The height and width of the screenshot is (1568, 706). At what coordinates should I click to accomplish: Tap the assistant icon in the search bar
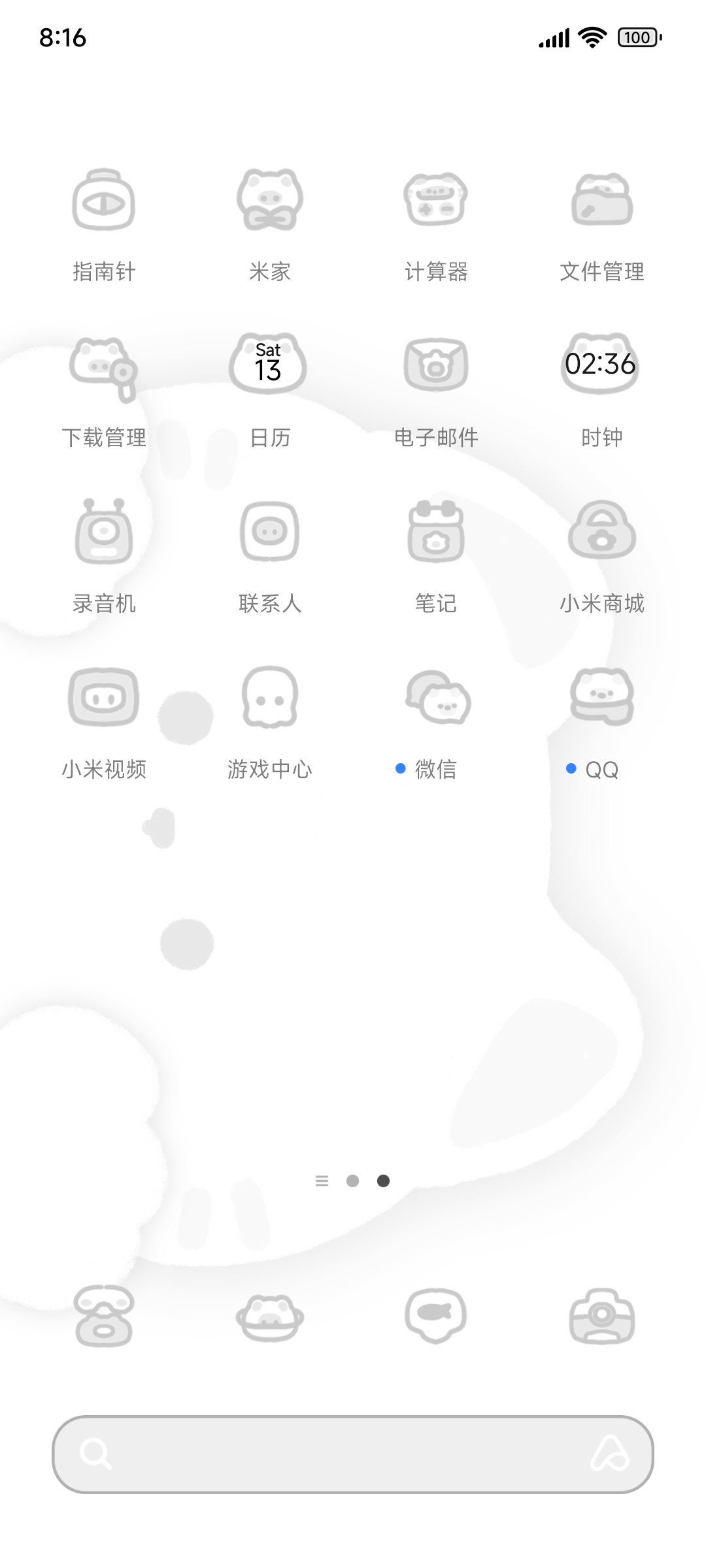click(x=609, y=1453)
